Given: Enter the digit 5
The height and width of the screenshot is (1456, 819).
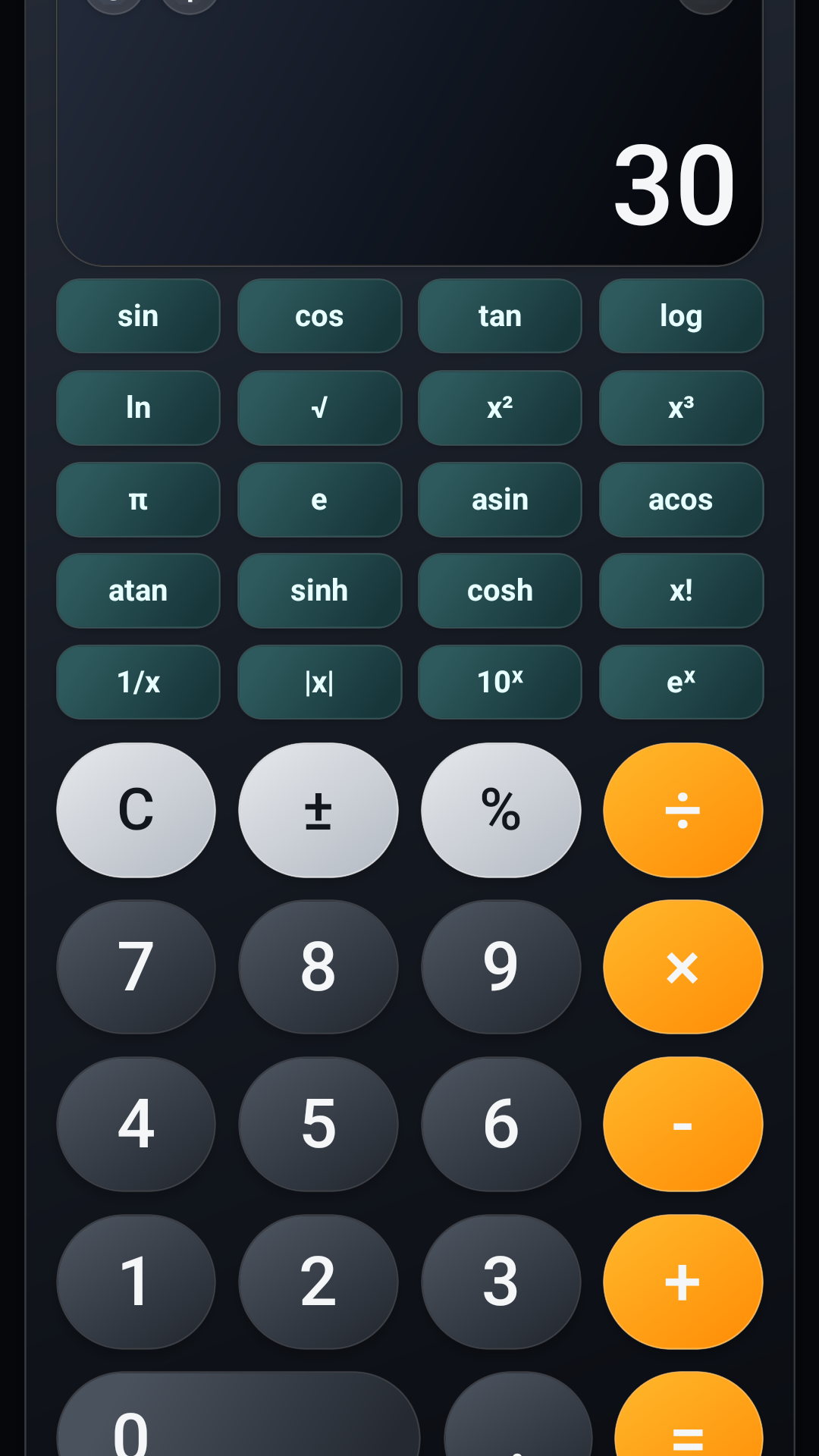Looking at the screenshot, I should (318, 1124).
